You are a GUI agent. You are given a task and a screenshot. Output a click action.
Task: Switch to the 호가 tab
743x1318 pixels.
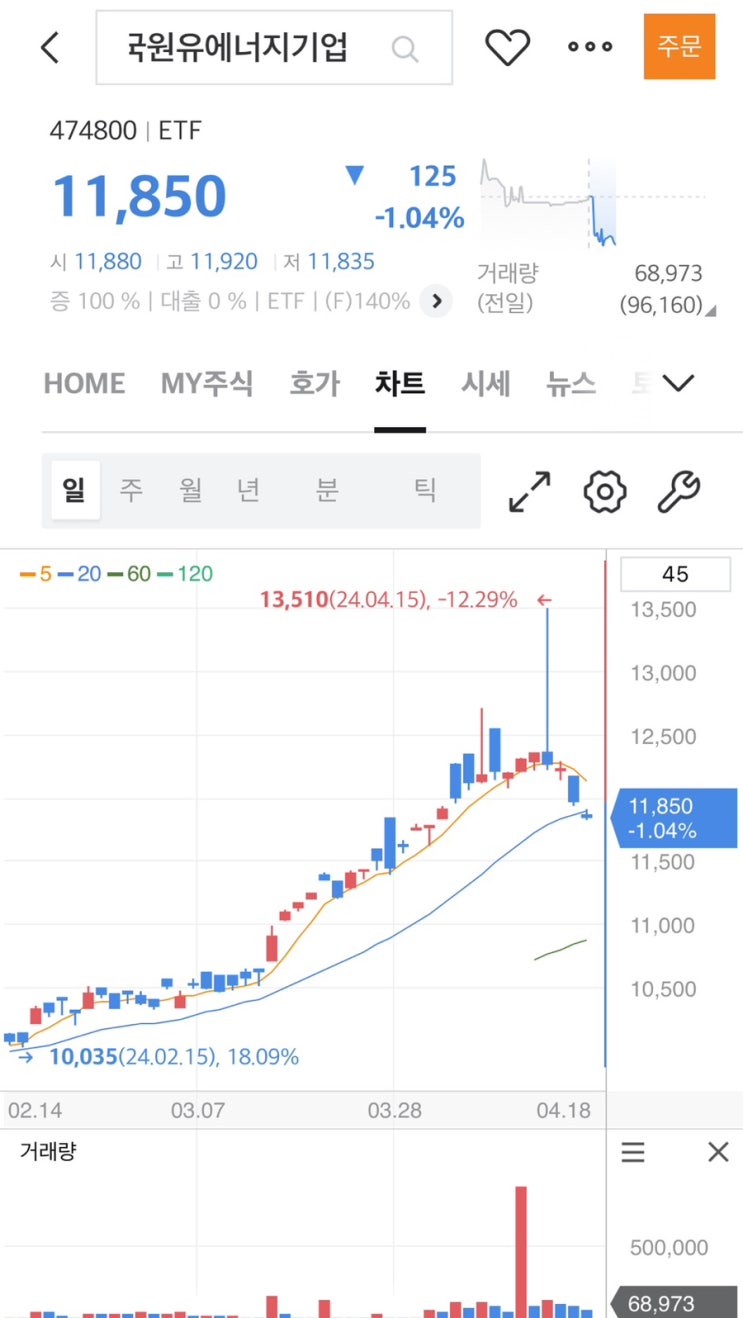coord(314,384)
